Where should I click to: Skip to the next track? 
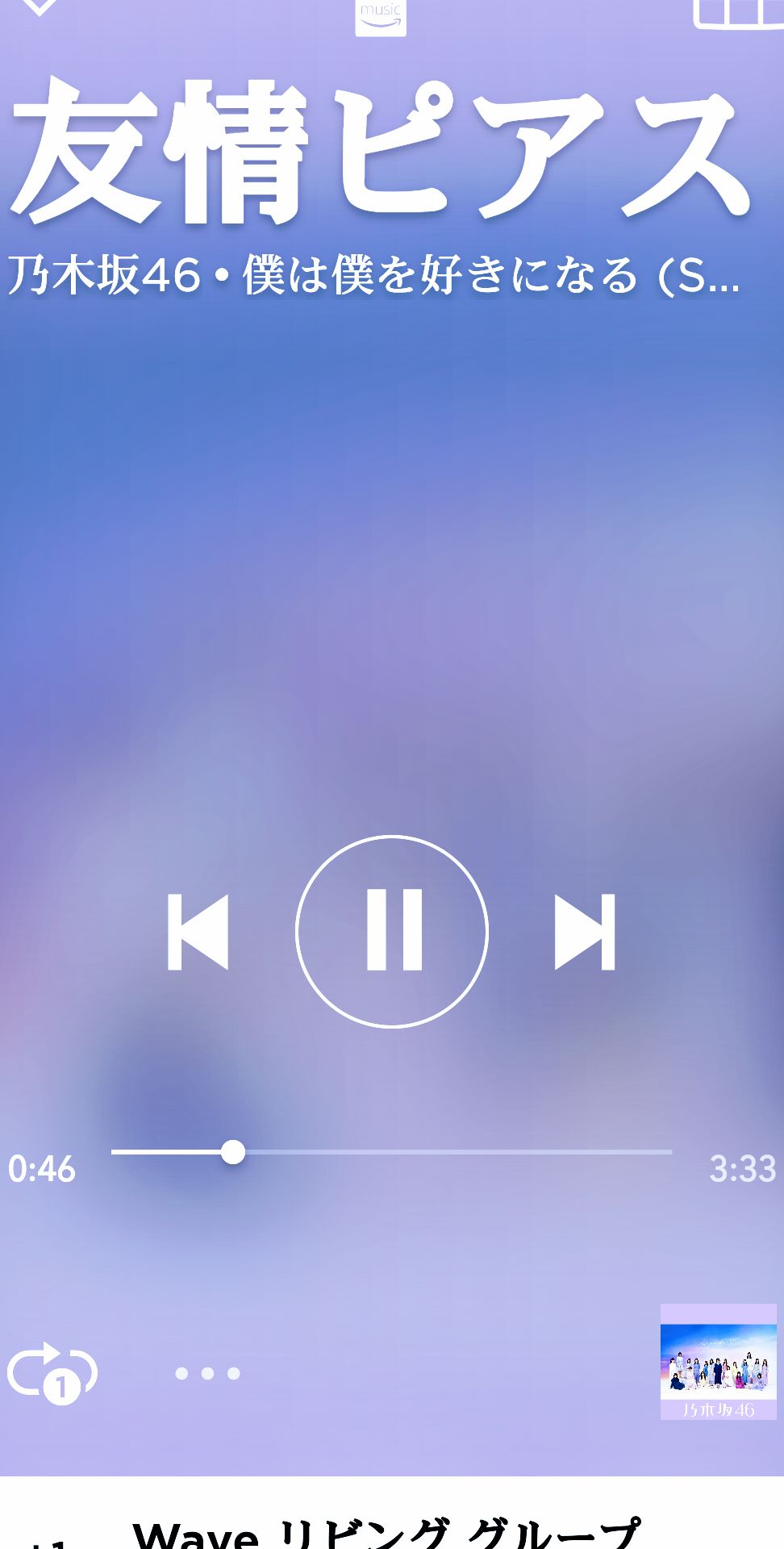pyautogui.click(x=585, y=932)
